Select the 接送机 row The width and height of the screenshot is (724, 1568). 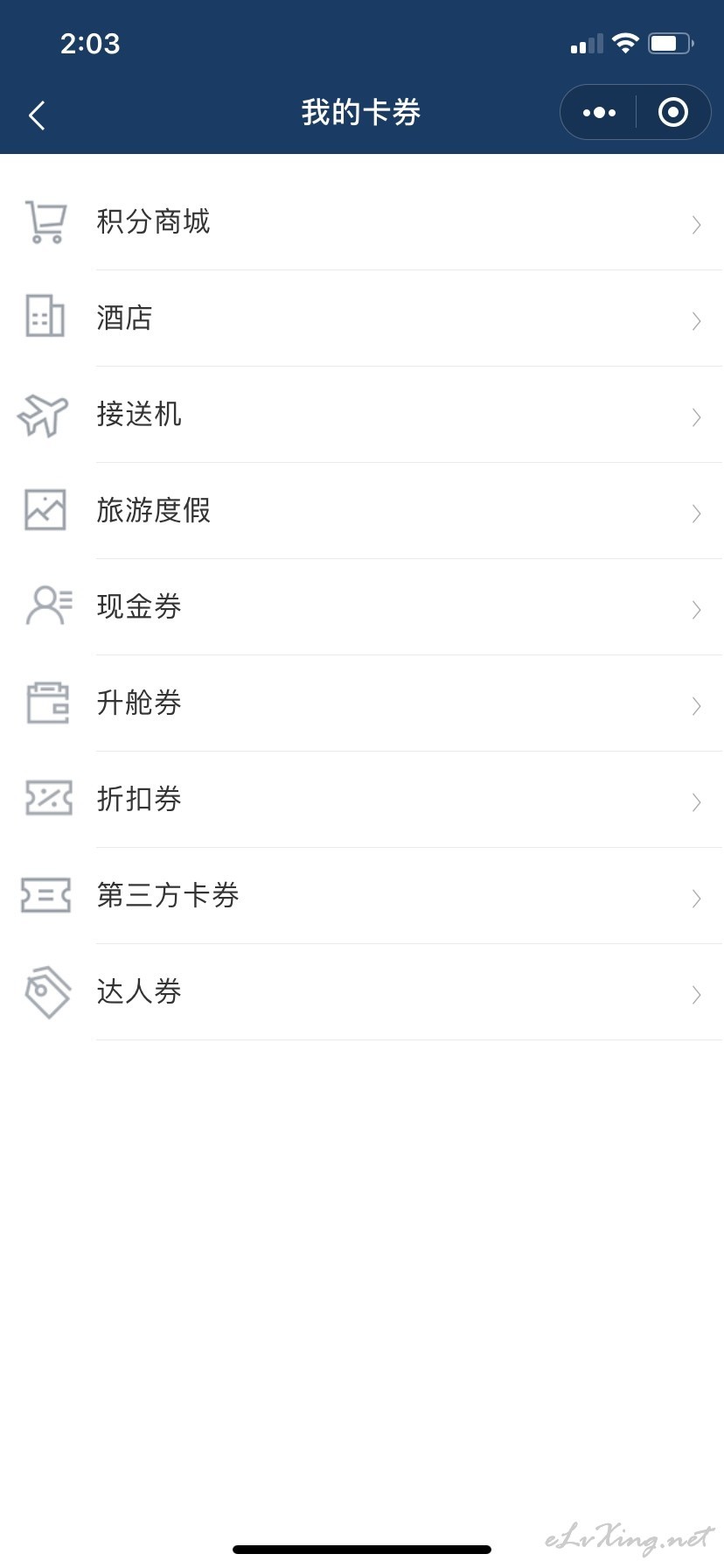pyautogui.click(x=362, y=415)
